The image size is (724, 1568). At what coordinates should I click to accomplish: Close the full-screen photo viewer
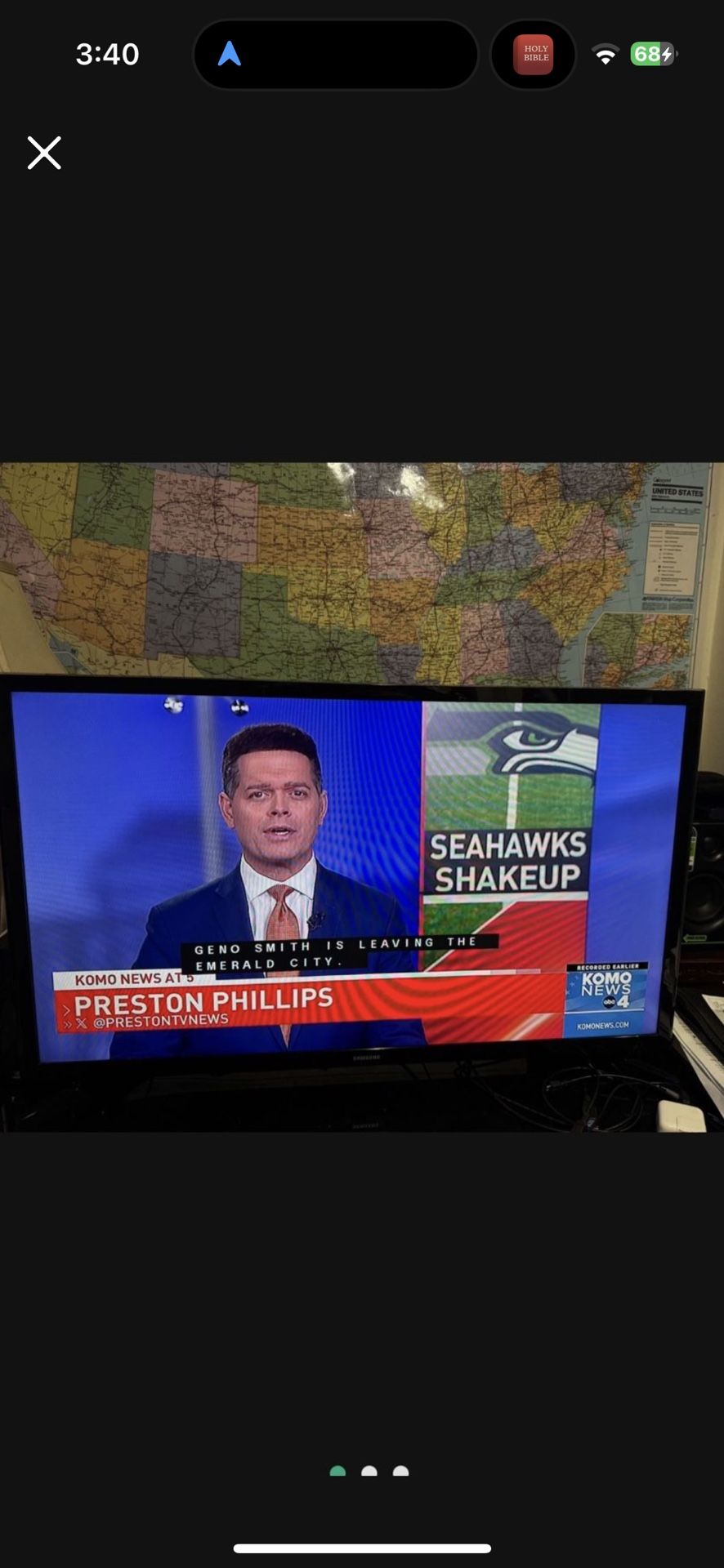point(44,153)
